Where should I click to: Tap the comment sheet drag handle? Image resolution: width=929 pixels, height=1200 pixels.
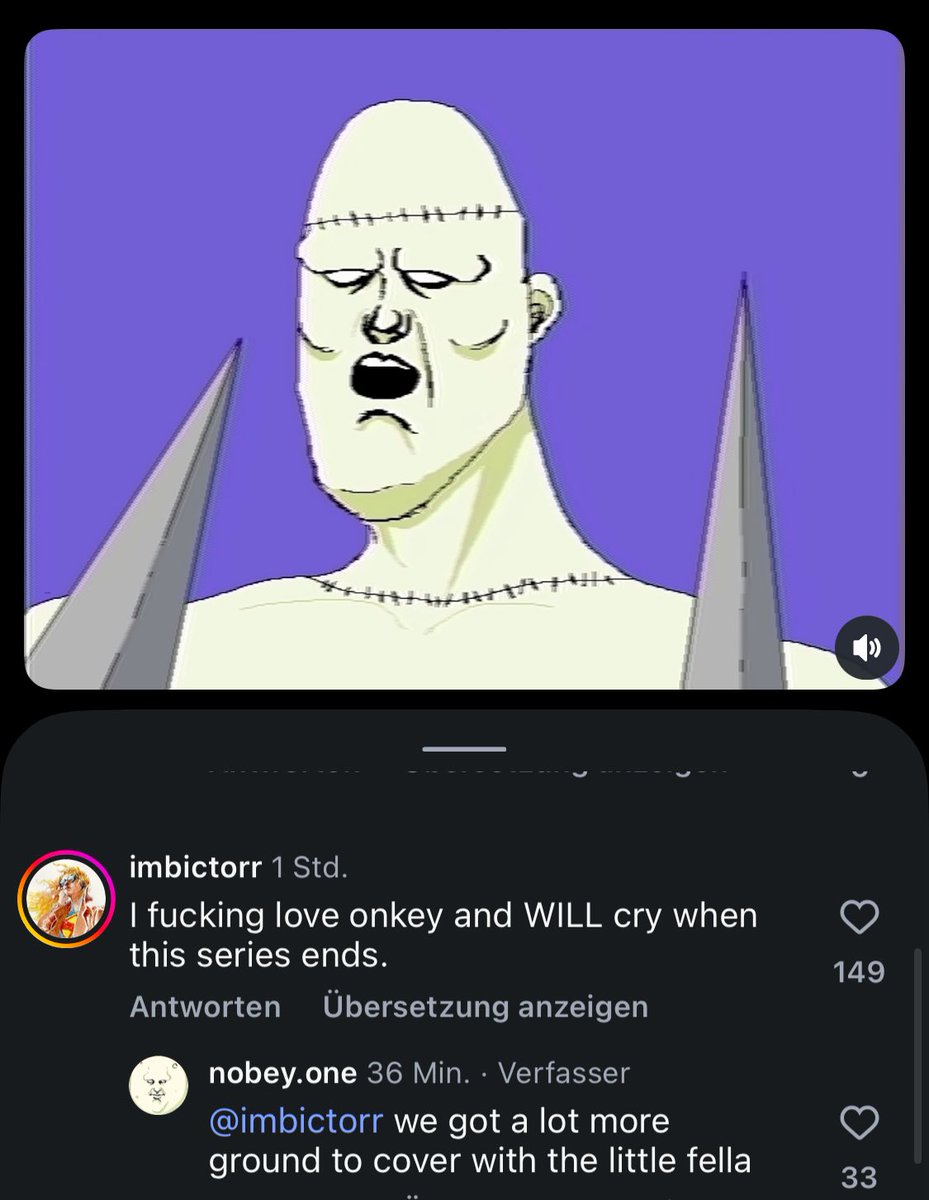pyautogui.click(x=464, y=749)
